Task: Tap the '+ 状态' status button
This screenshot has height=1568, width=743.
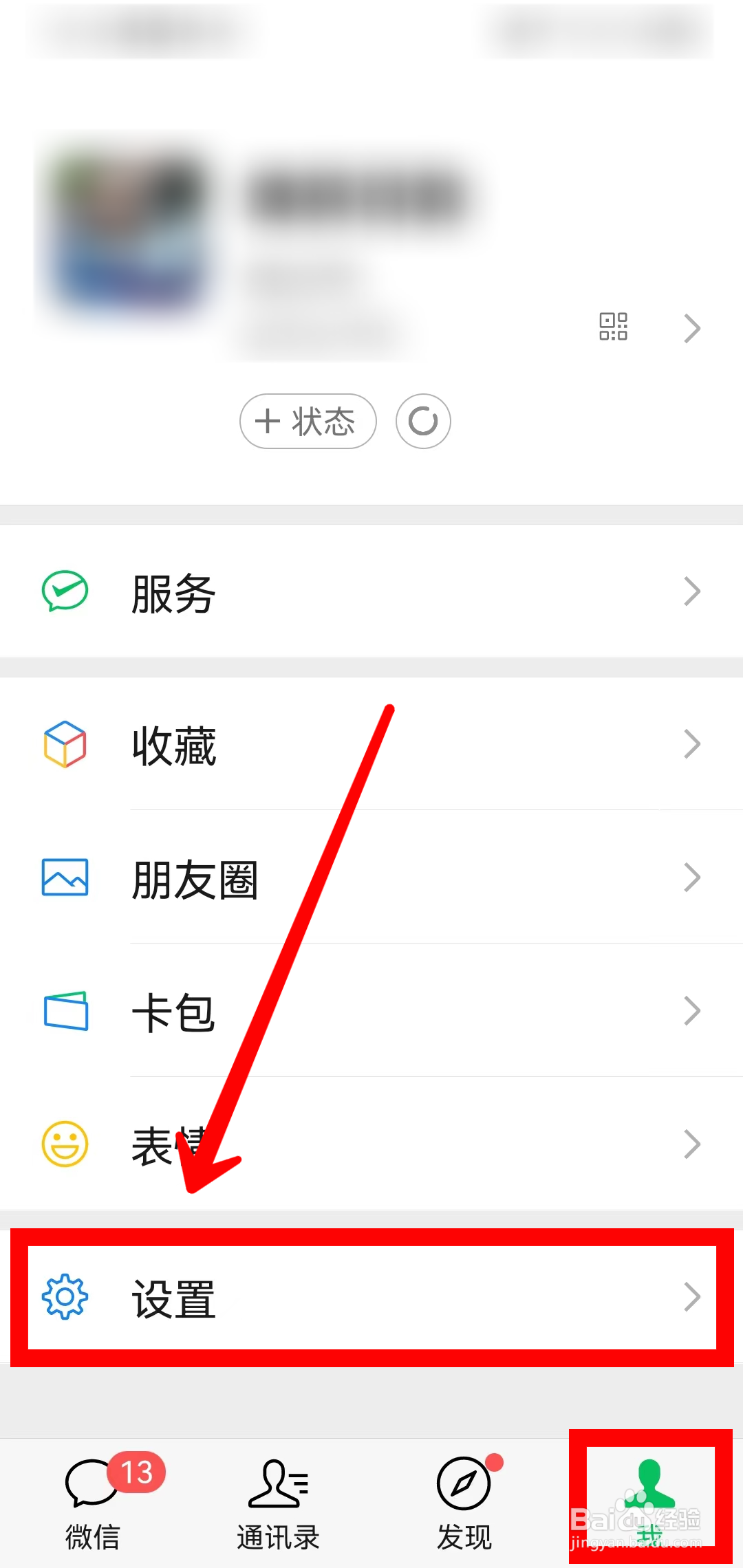Action: [x=308, y=422]
